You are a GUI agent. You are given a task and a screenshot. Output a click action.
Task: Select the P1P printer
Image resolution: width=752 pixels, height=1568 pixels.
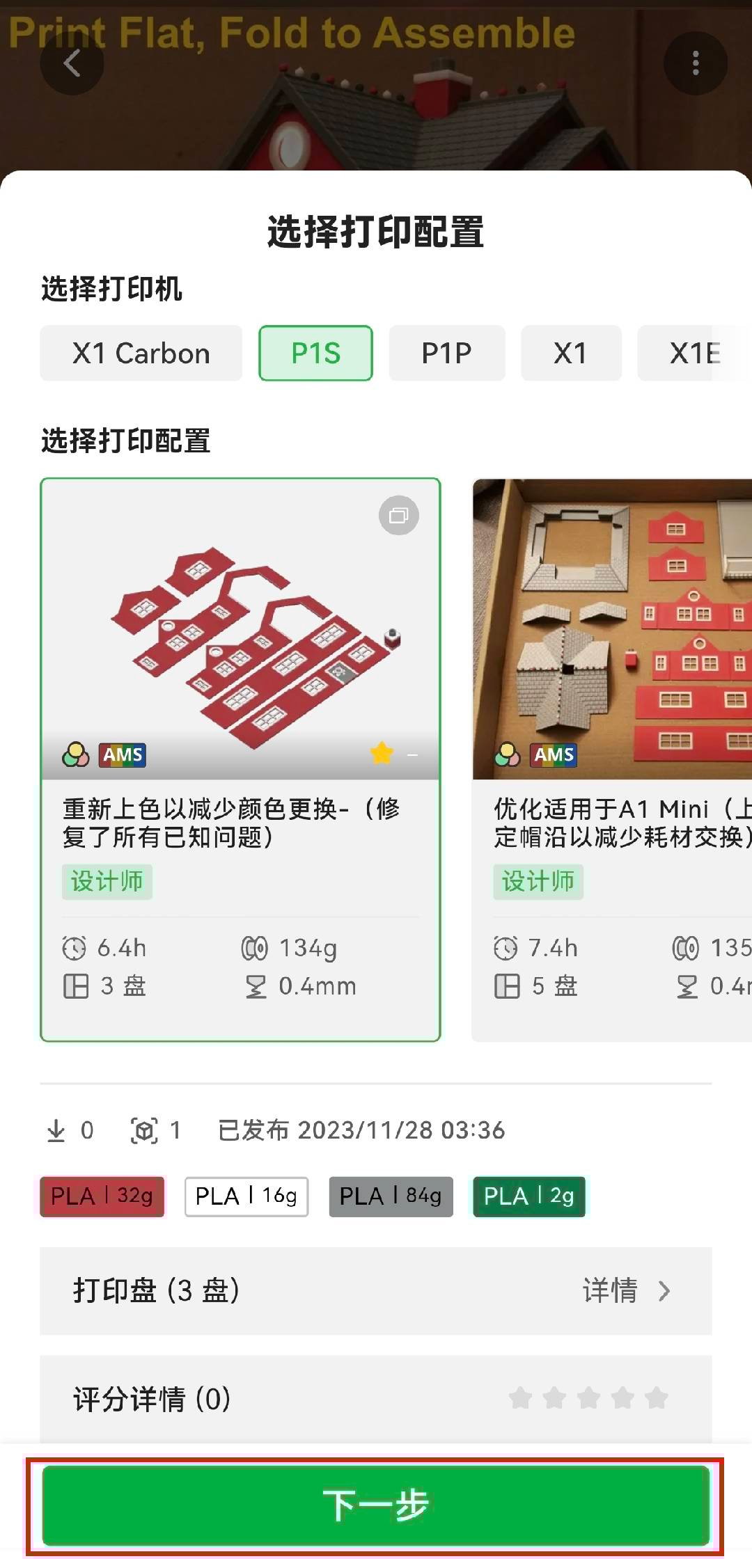[446, 354]
